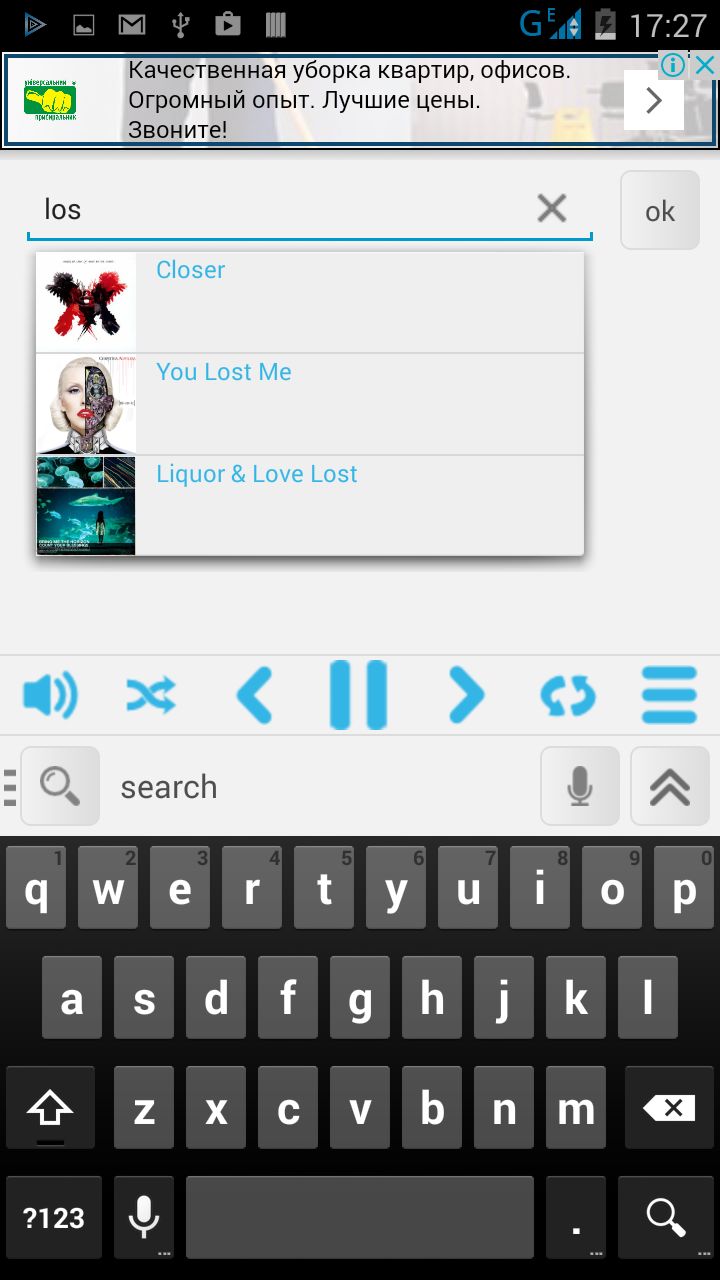Tap the keyboard search key

tap(666, 1217)
